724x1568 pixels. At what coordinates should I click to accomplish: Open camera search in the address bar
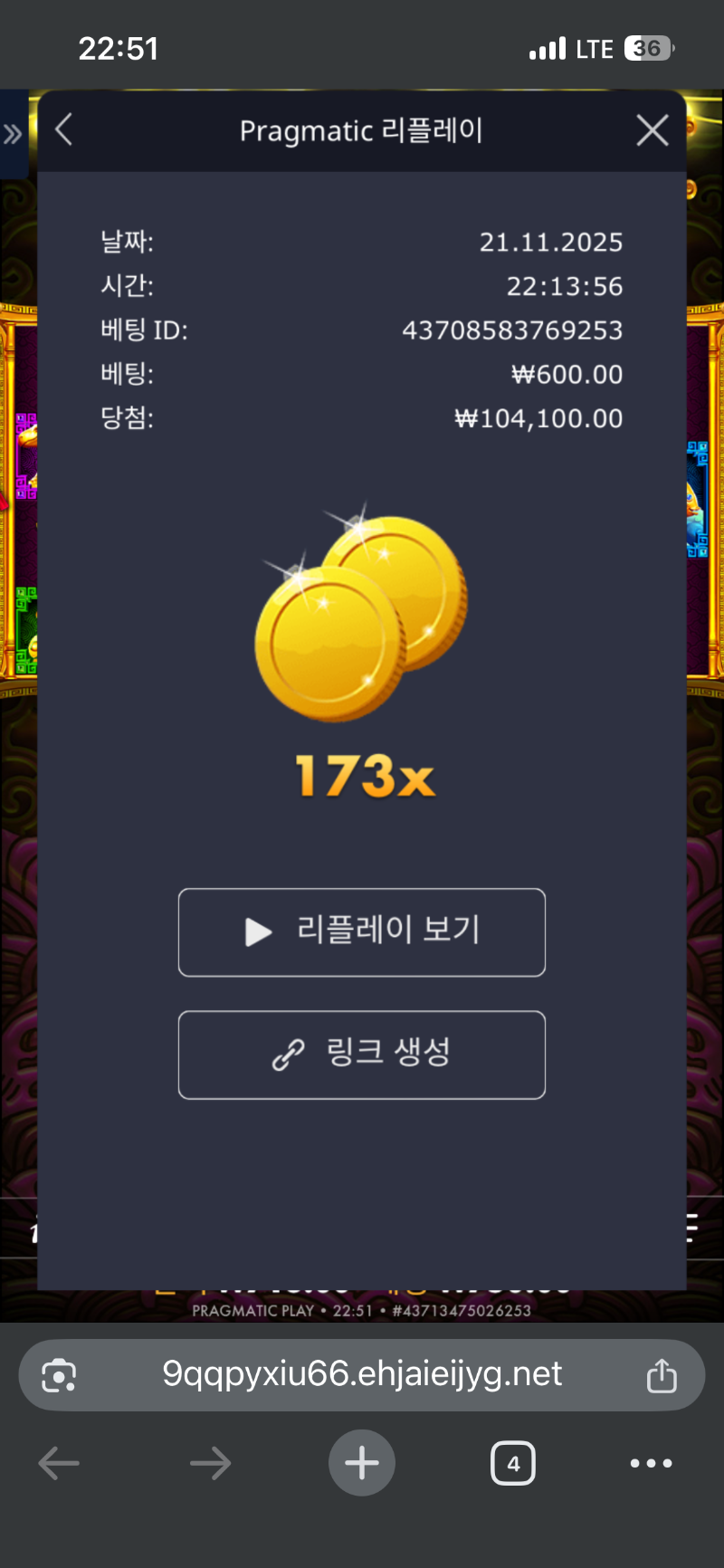[x=59, y=1375]
